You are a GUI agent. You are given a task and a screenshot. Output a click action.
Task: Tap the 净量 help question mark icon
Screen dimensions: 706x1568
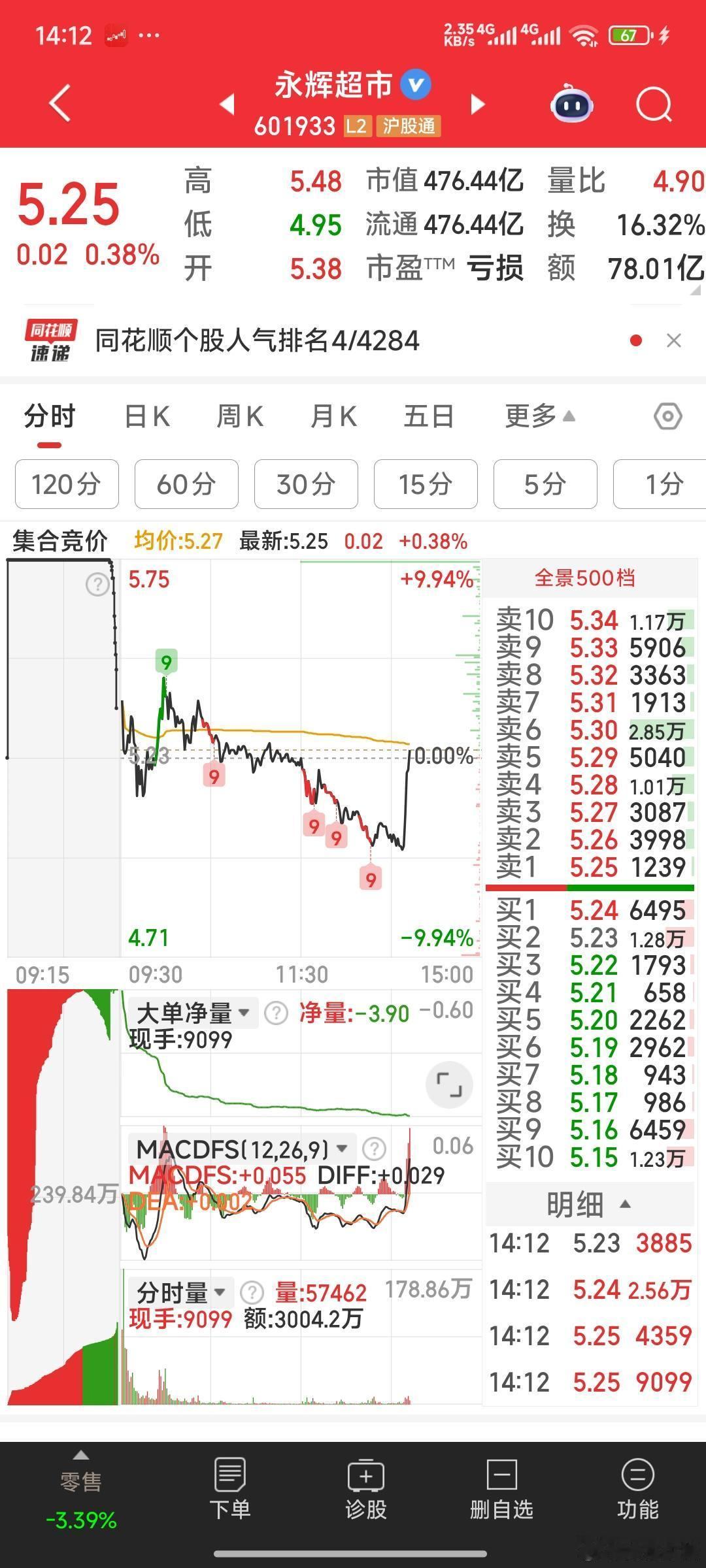277,1012
